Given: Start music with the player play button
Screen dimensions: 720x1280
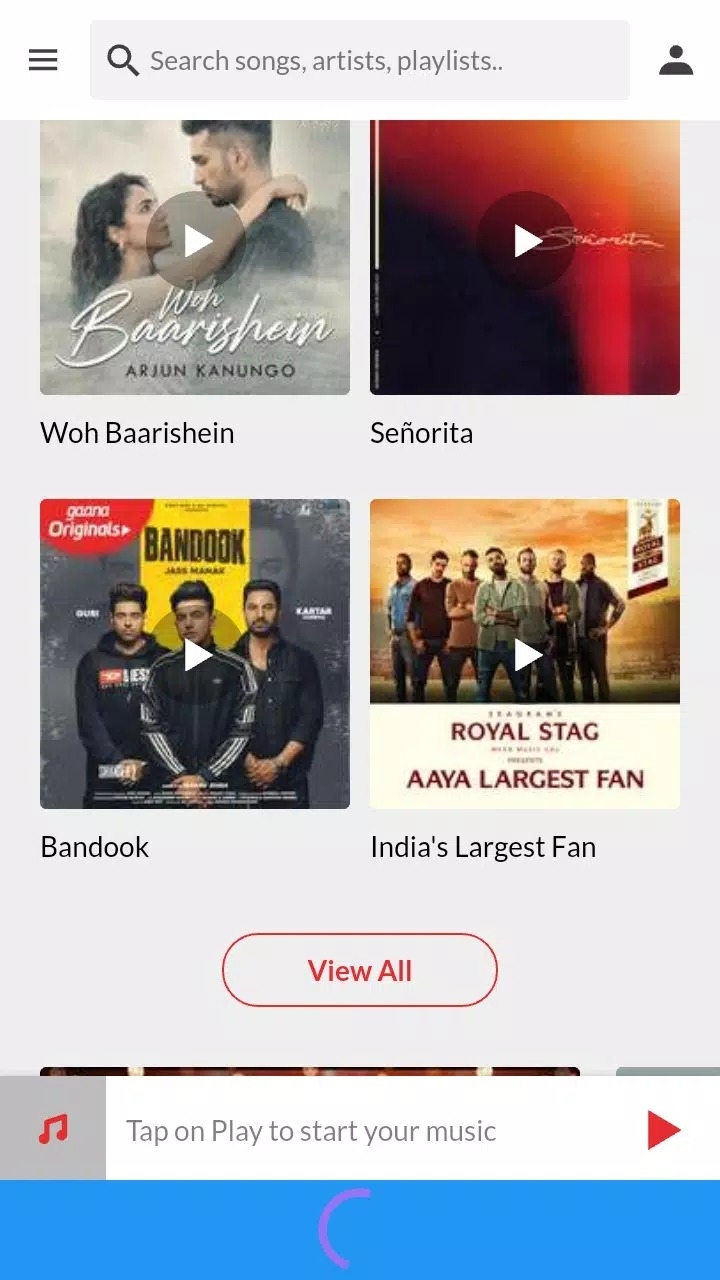Looking at the screenshot, I should click(x=664, y=1130).
